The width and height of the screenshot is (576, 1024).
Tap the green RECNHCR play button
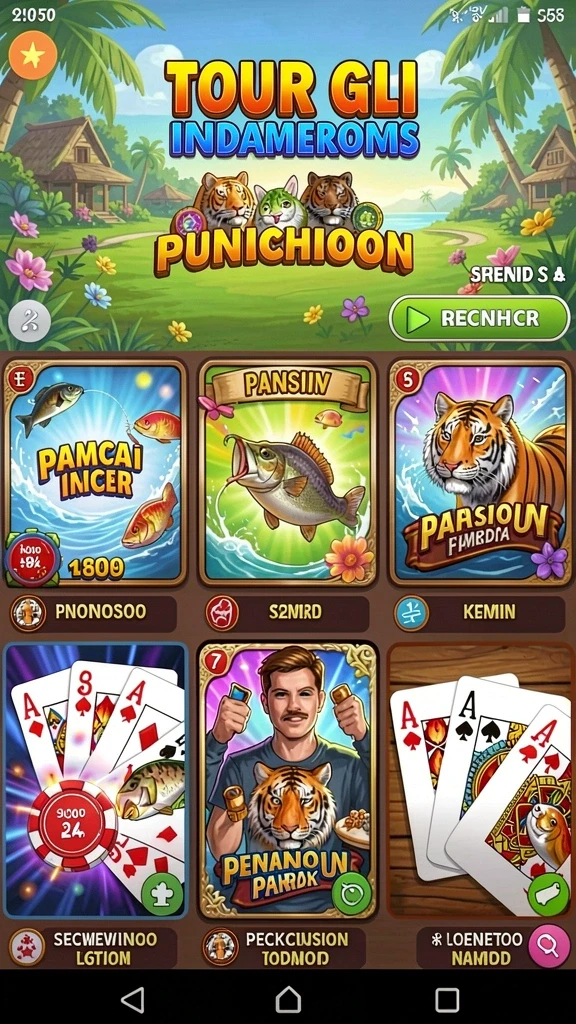[479, 319]
